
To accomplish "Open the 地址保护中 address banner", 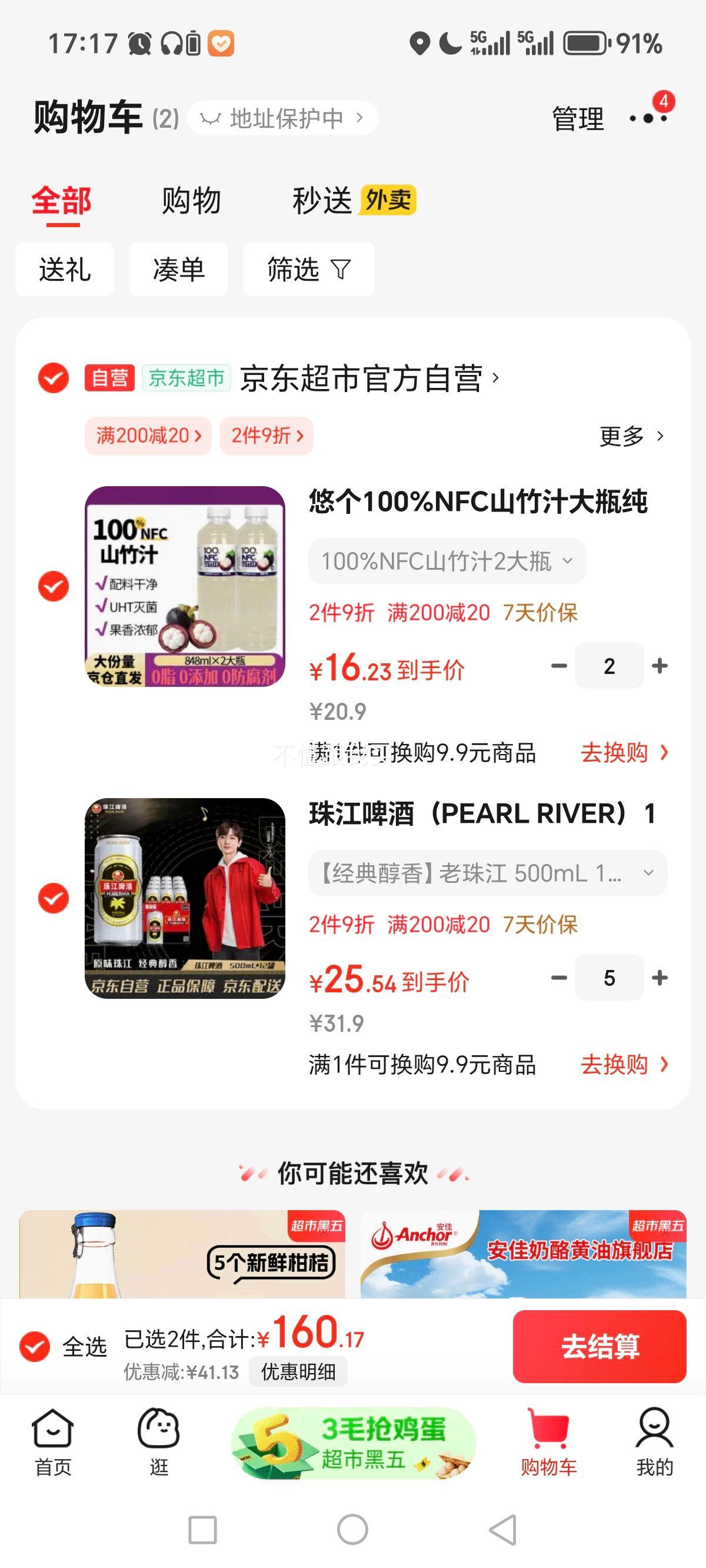I will [283, 118].
